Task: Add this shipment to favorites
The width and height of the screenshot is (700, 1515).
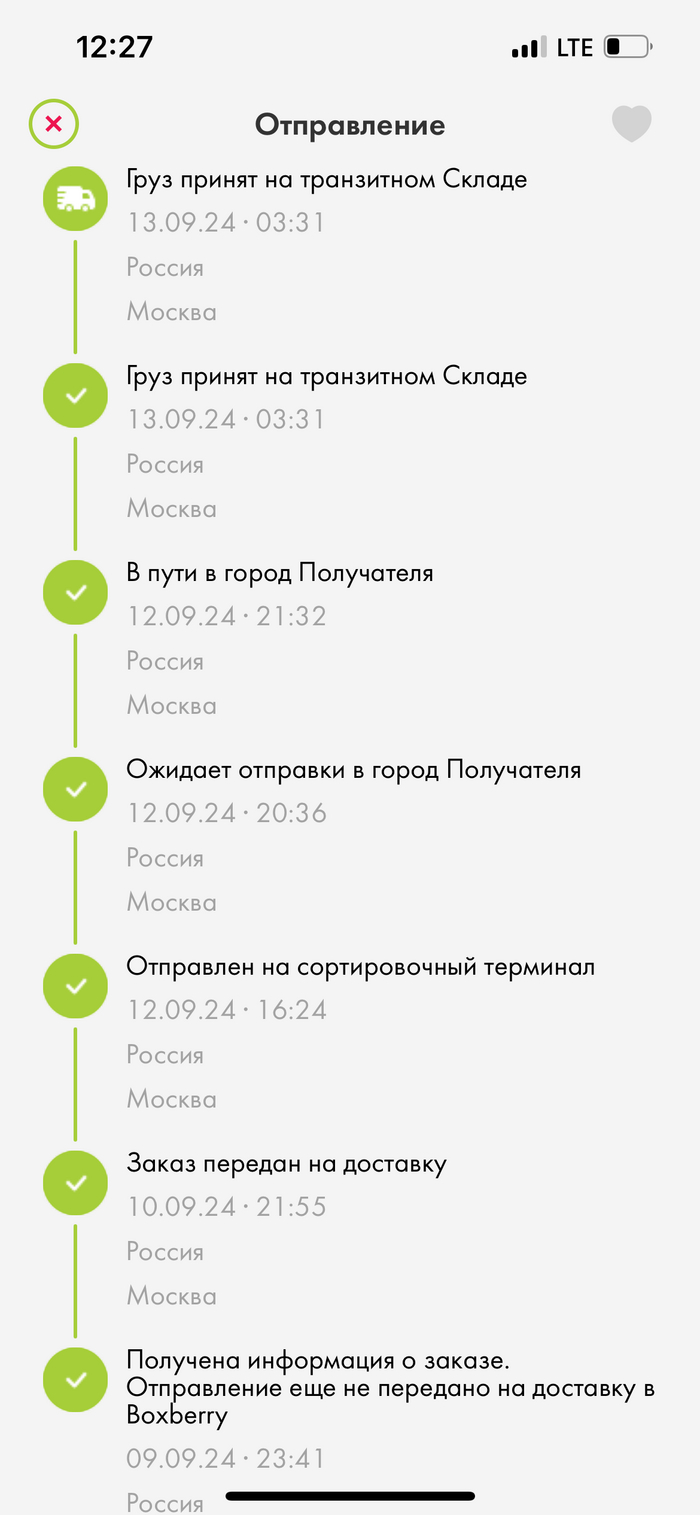Action: pyautogui.click(x=631, y=124)
